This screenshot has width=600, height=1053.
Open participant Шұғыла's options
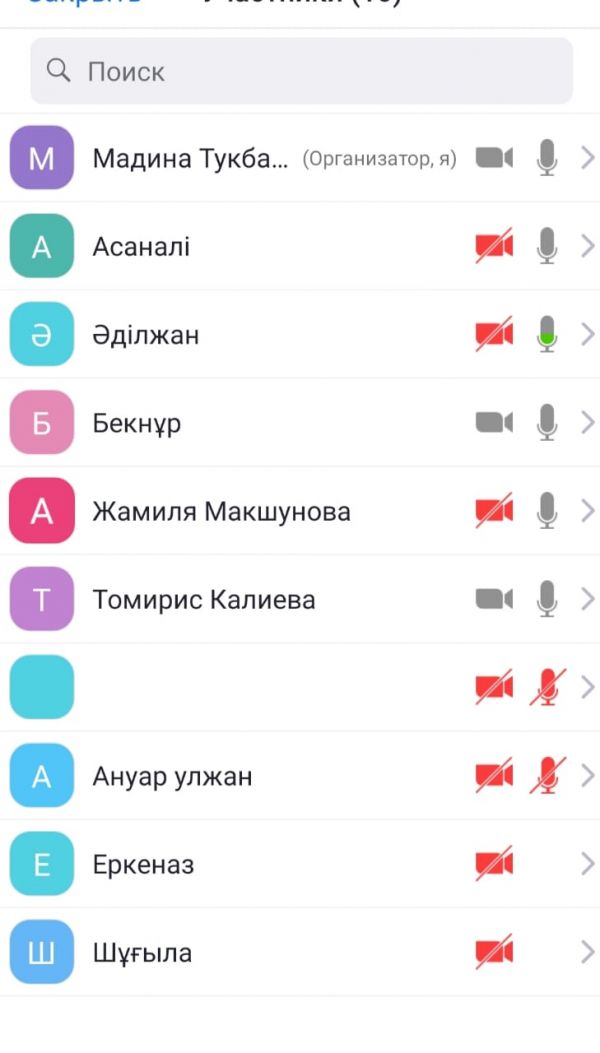(x=142, y=952)
